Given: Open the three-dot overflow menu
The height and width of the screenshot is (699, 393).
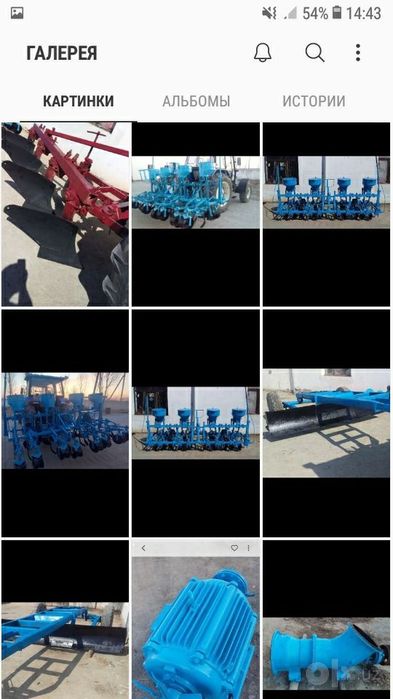Looking at the screenshot, I should coord(358,53).
